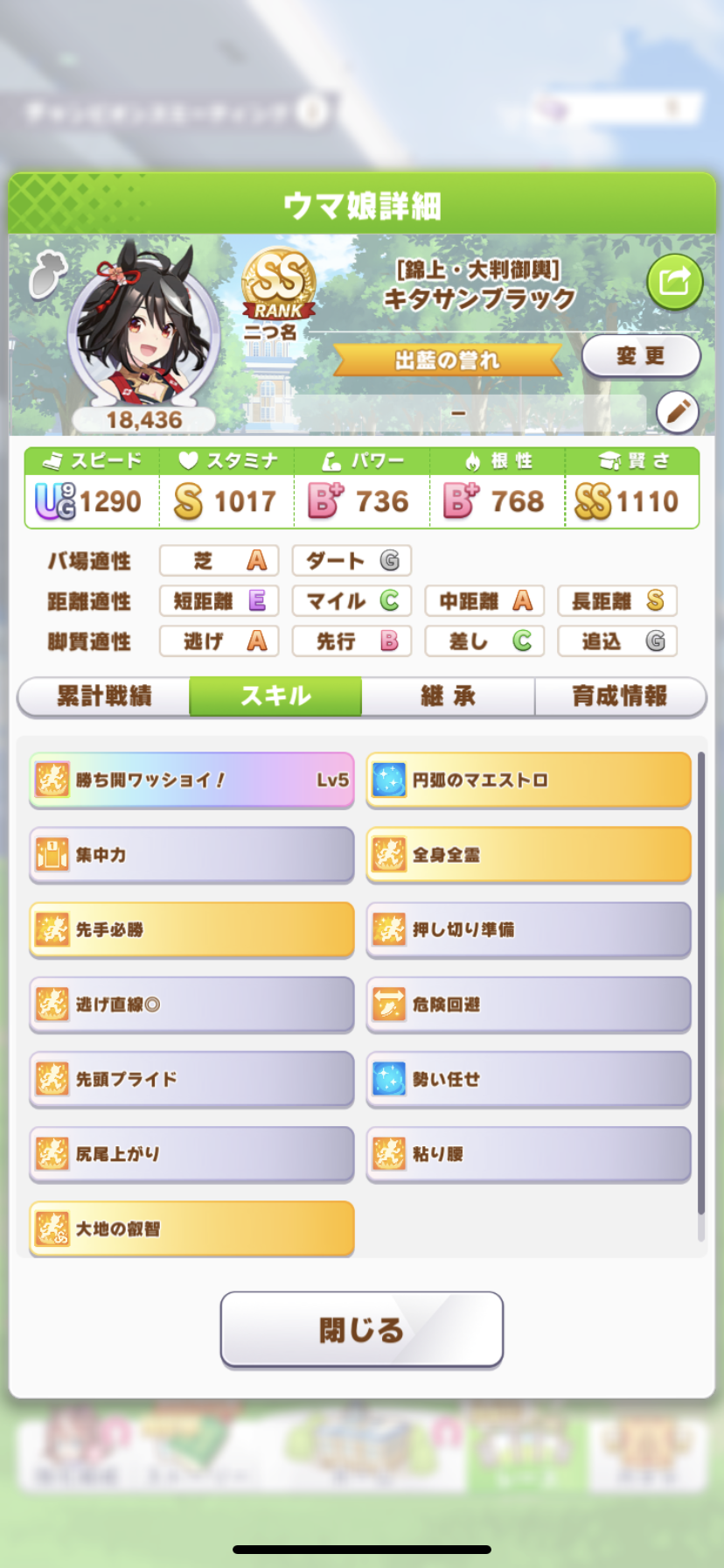Switch to the 育成情報 tab
This screenshot has width=724, height=1568.
[619, 696]
